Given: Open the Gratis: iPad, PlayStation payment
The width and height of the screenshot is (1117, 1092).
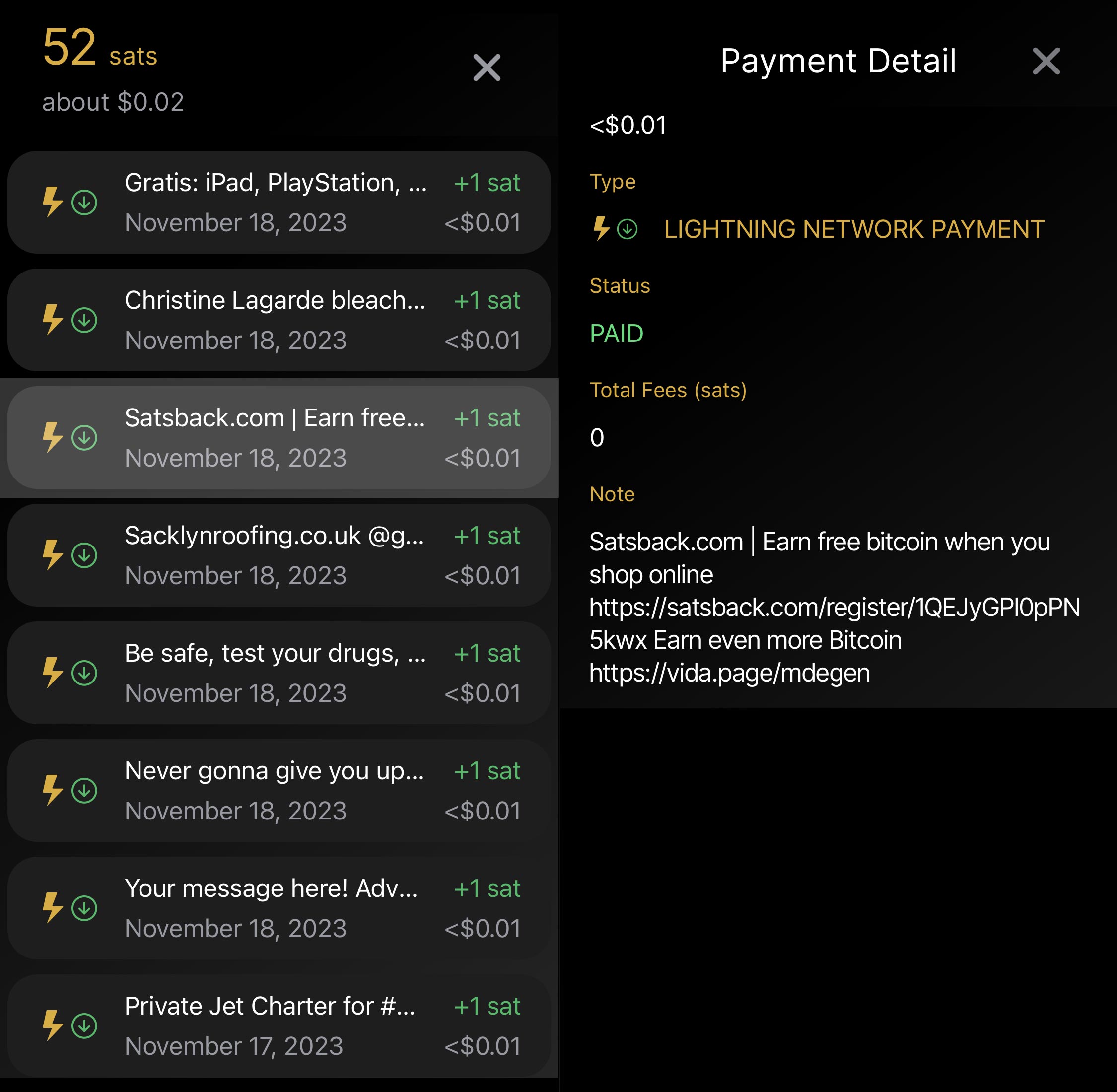Looking at the screenshot, I should coord(279,203).
